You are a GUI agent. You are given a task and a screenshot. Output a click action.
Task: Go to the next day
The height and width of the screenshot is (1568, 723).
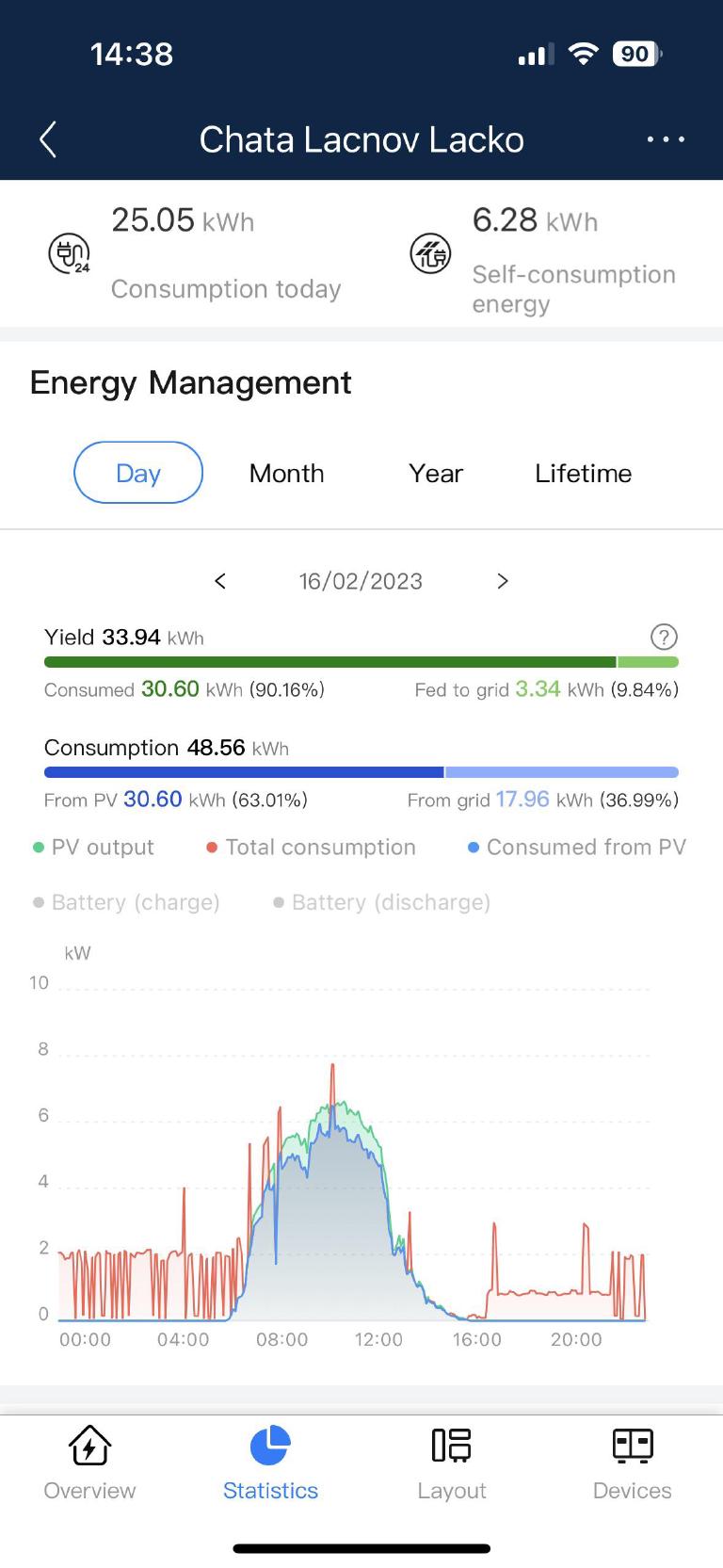tap(503, 581)
